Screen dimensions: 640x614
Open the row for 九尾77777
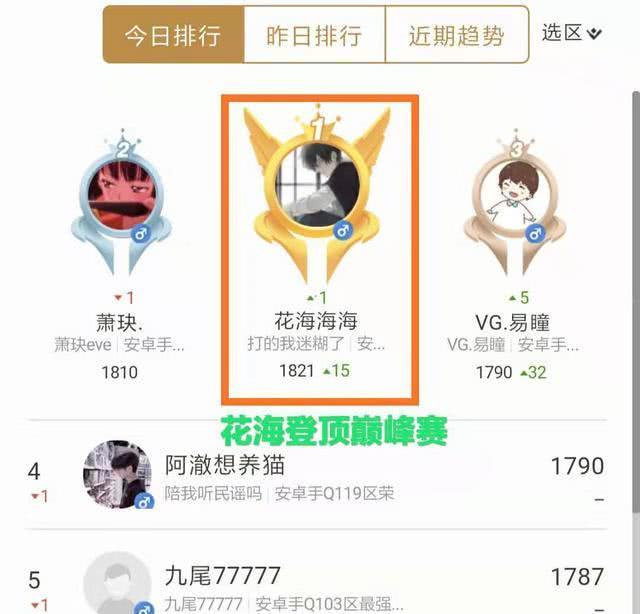click(320, 583)
